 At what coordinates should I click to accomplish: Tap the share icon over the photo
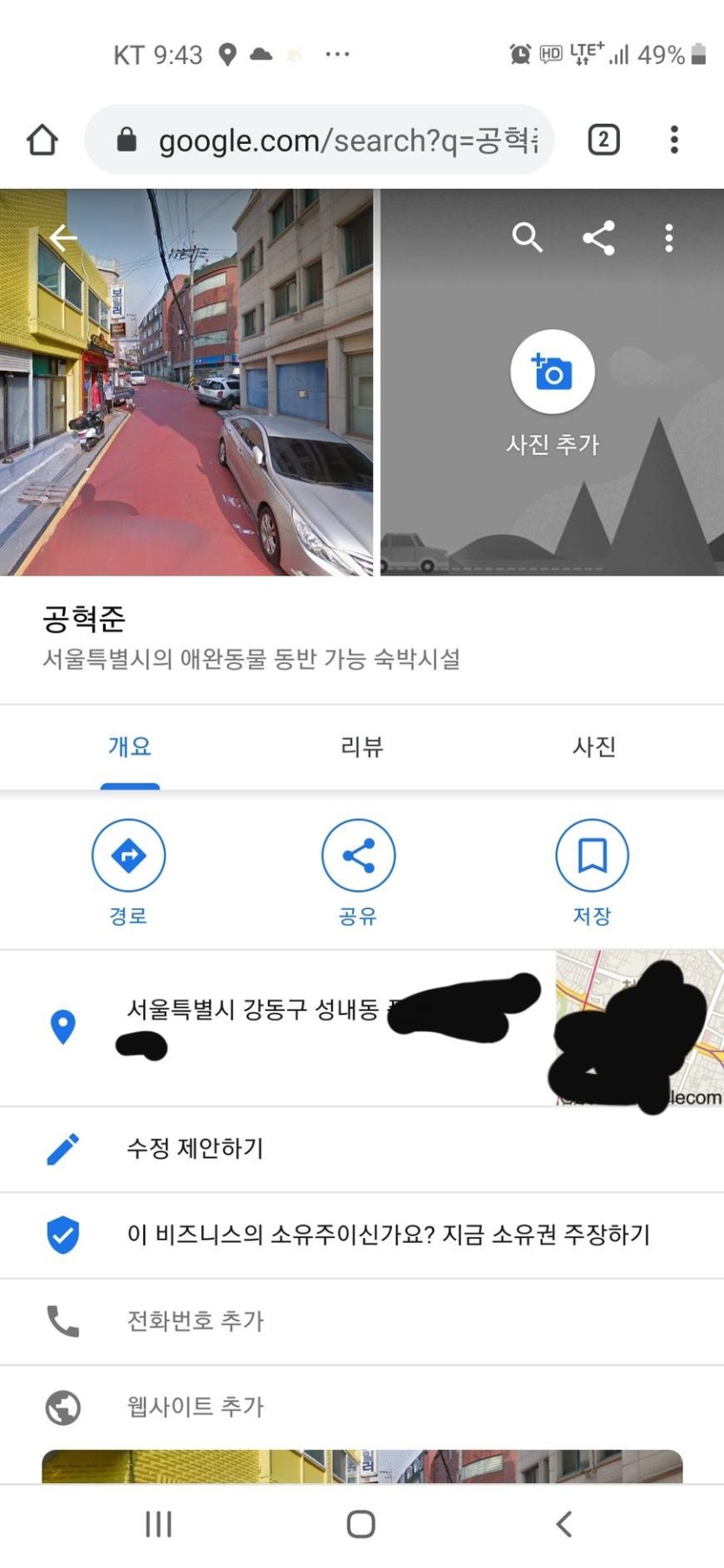(x=598, y=237)
